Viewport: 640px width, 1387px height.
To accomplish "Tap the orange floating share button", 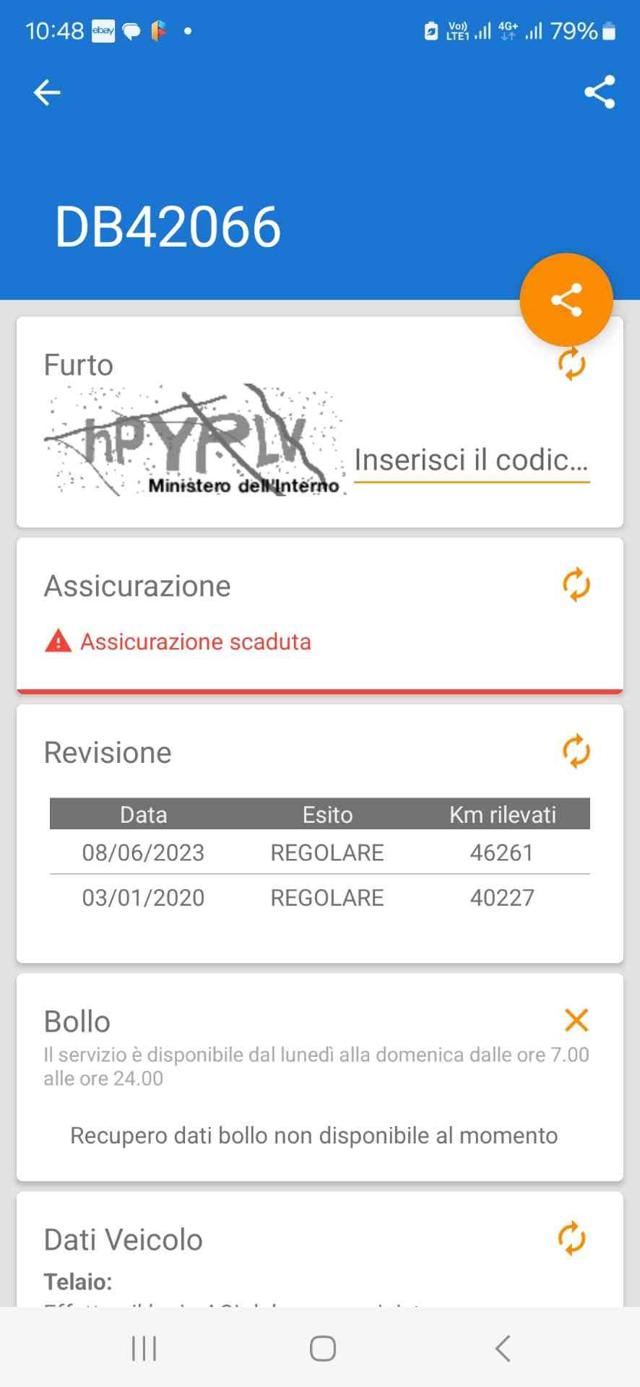I will pyautogui.click(x=566, y=300).
